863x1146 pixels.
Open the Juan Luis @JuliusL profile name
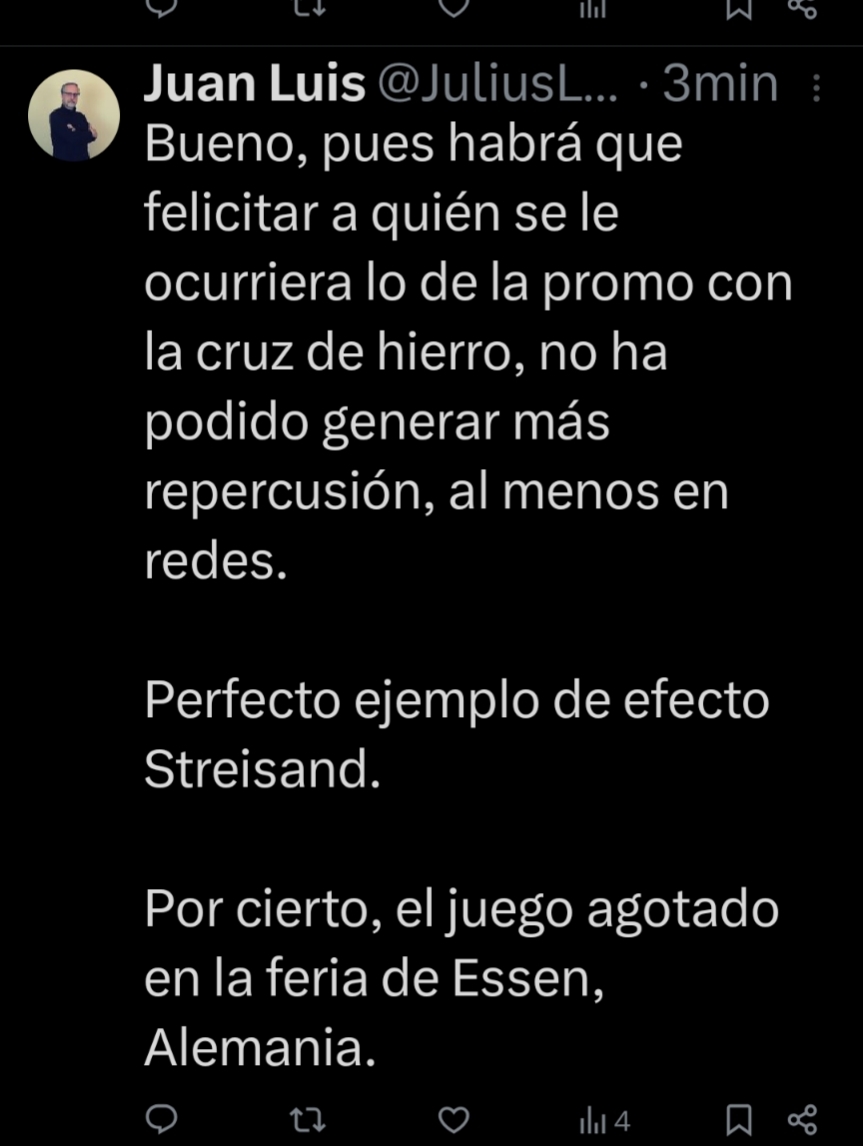[254, 86]
